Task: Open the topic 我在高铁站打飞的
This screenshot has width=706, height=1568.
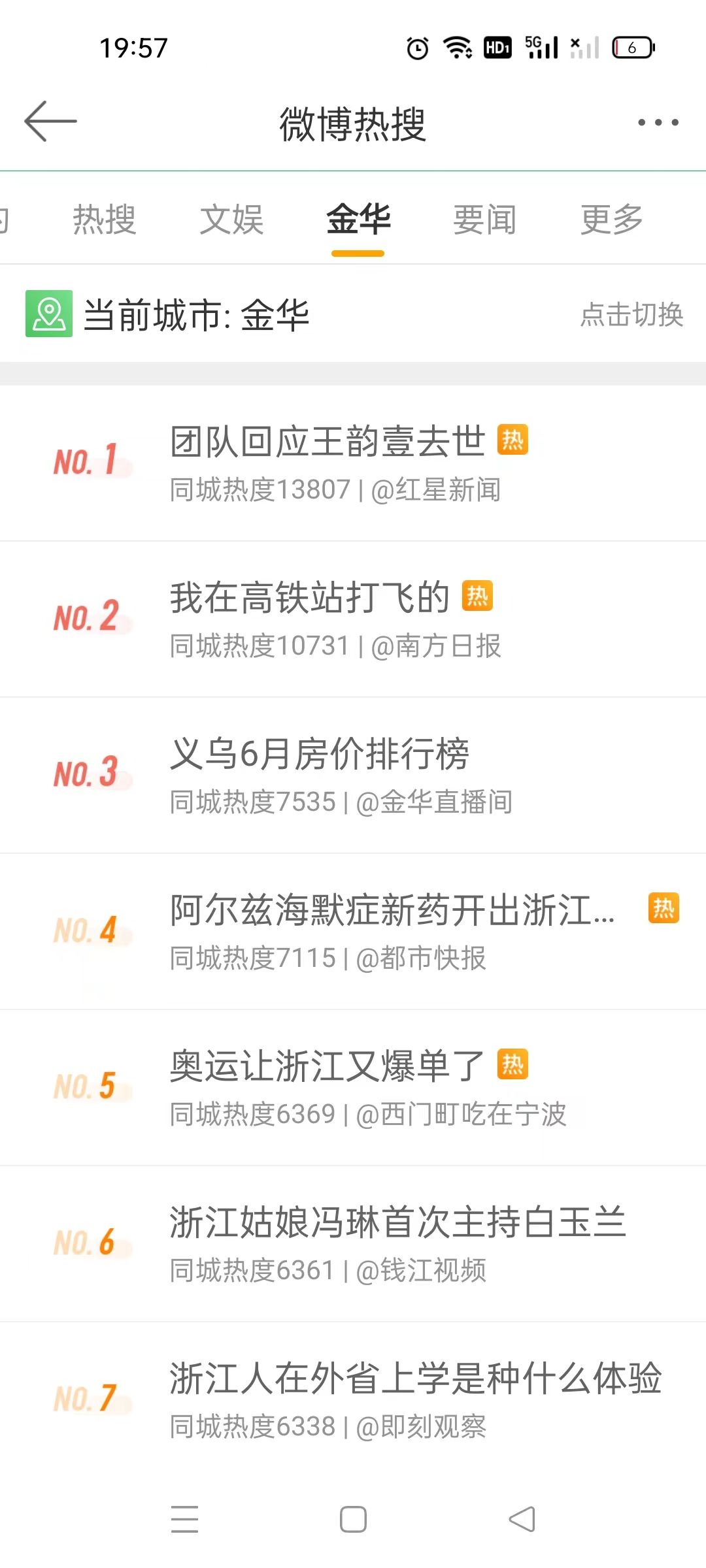Action: tap(353, 619)
